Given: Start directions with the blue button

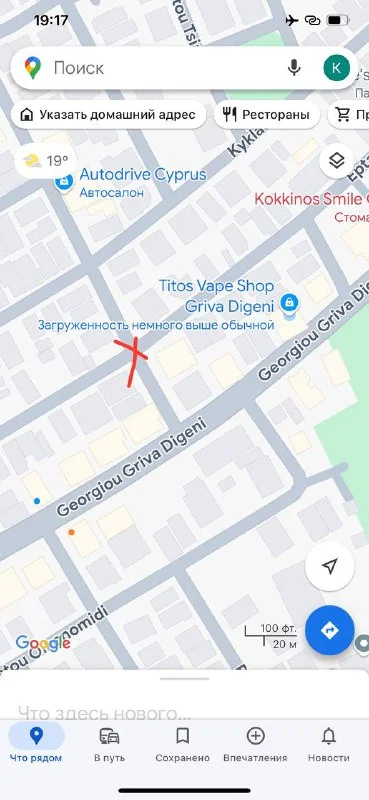Looking at the screenshot, I should point(330,630).
